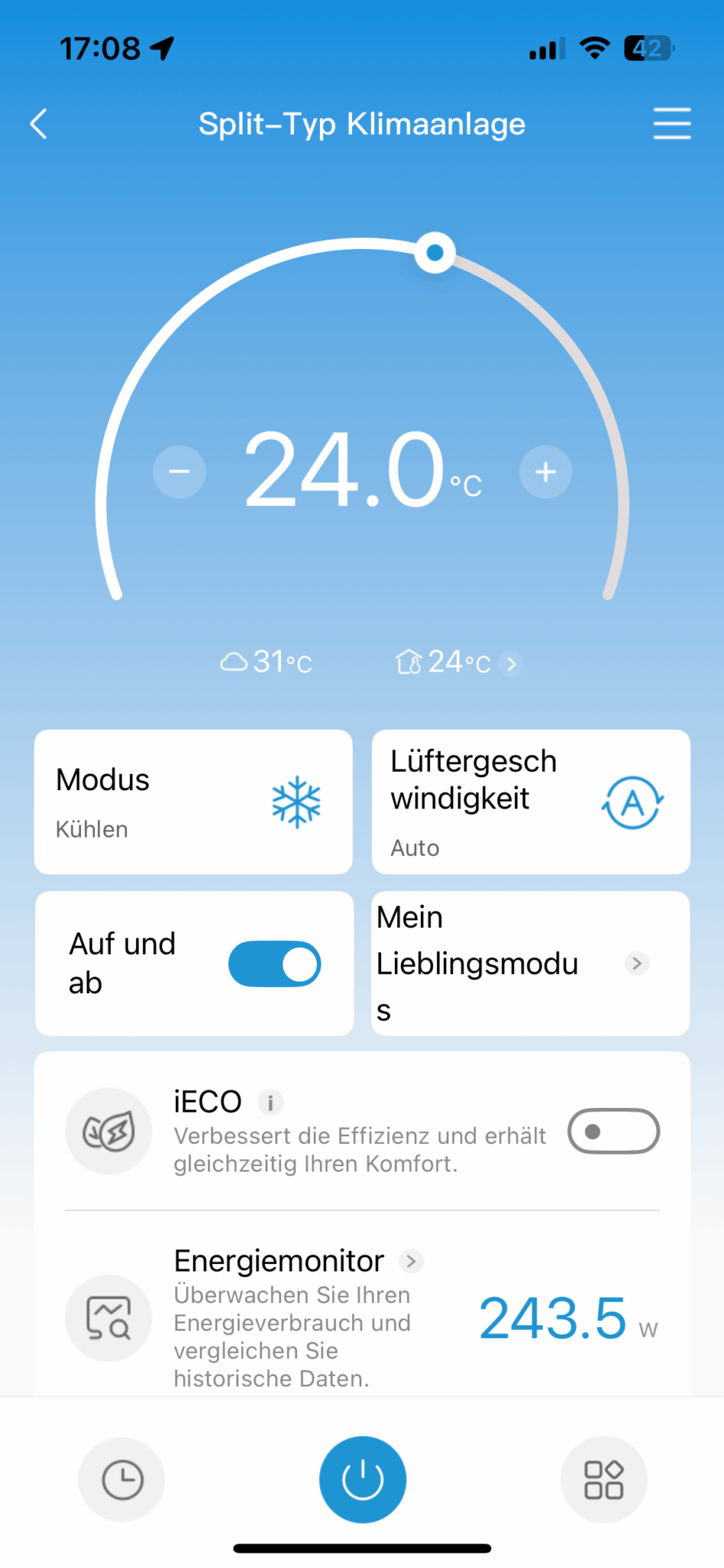Go back using the top-left arrow
Viewport: 724px width, 1568px height.
pyautogui.click(x=39, y=123)
